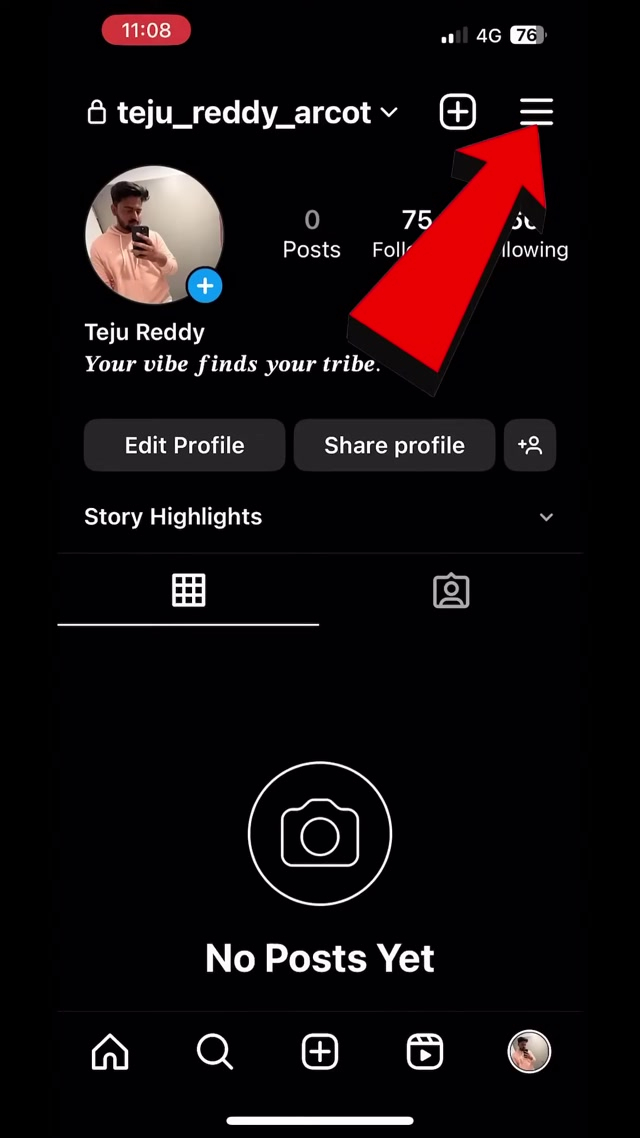The height and width of the screenshot is (1138, 640).
Task: Open the hamburger menu
Action: pos(536,112)
